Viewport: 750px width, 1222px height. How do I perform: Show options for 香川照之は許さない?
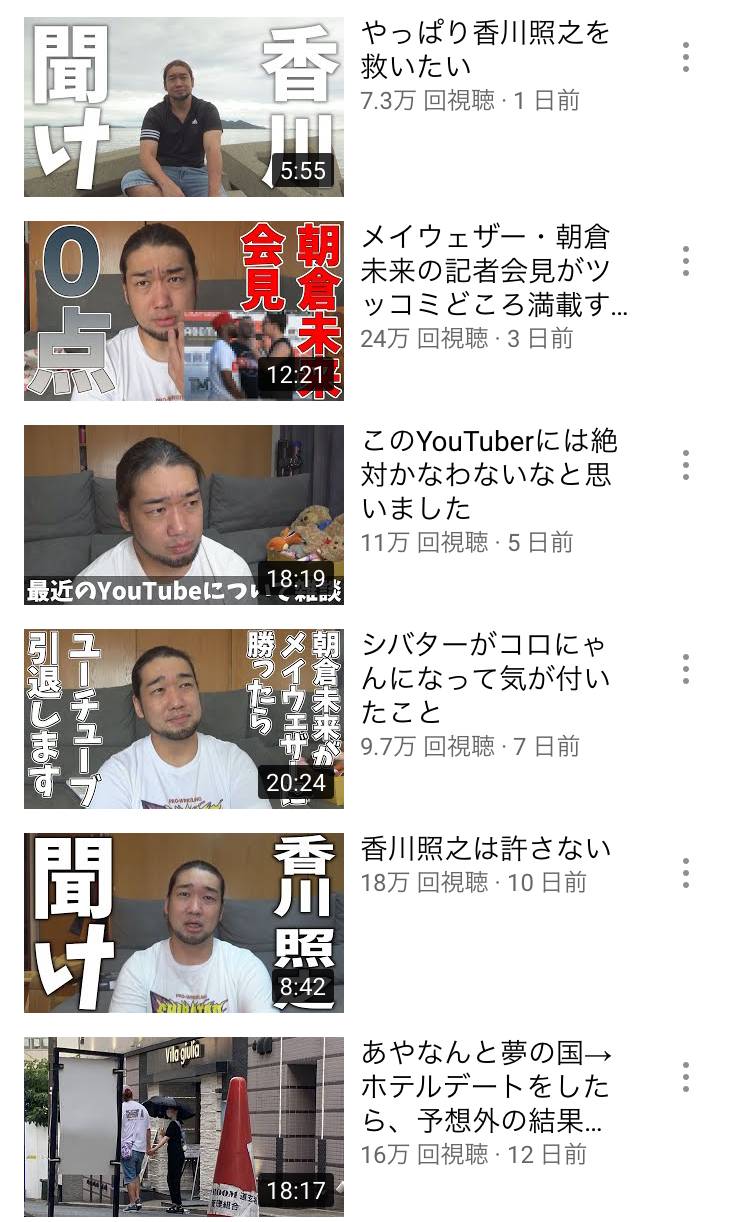click(x=686, y=873)
